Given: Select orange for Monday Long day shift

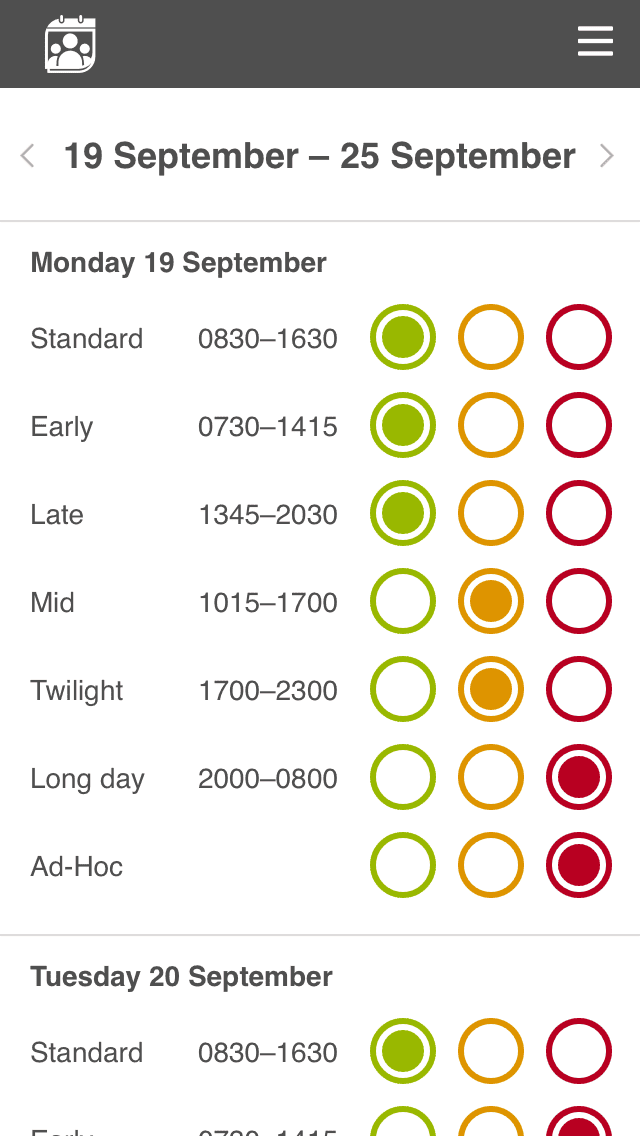Looking at the screenshot, I should click(491, 778).
